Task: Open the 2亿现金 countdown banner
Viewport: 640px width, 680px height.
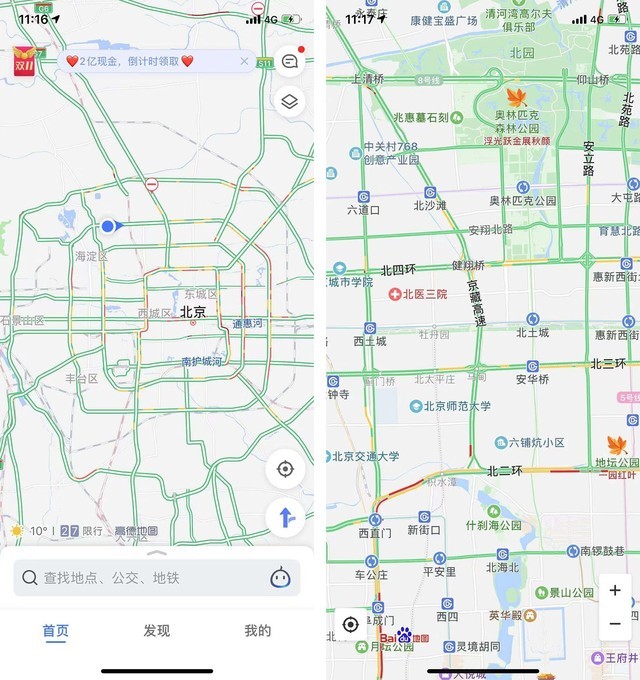Action: click(x=130, y=62)
